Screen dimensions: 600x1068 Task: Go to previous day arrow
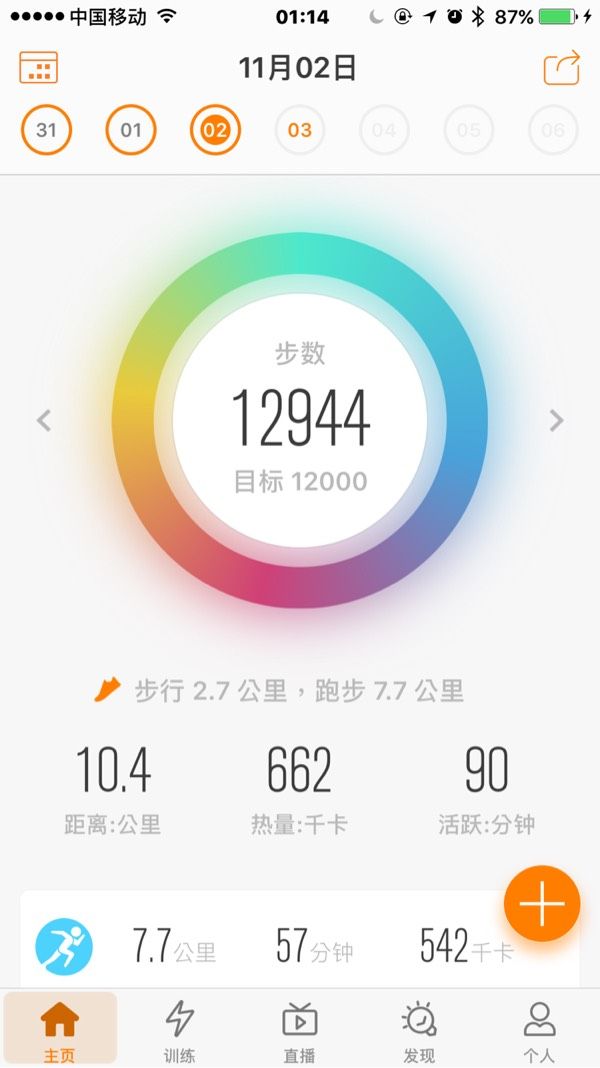[x=44, y=420]
